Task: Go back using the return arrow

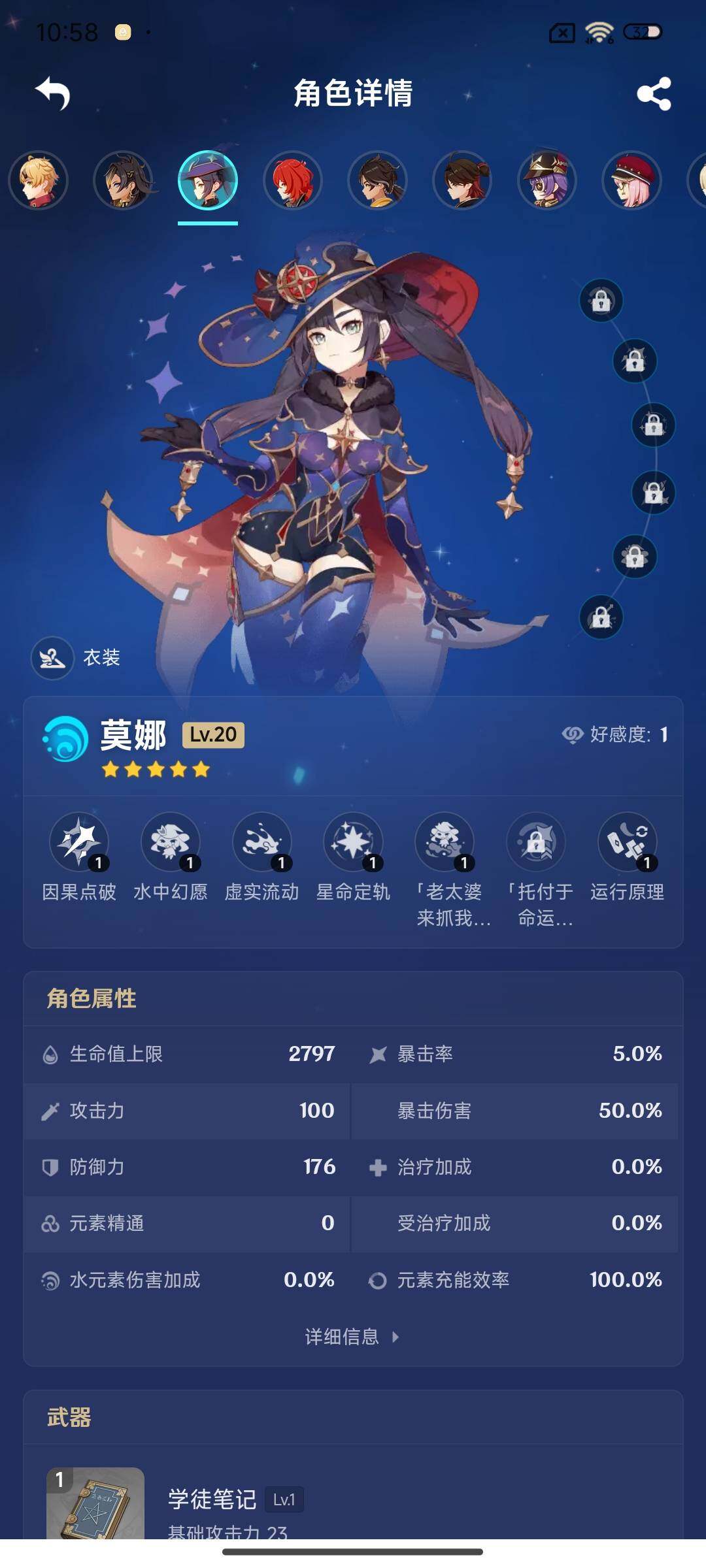Action: [53, 93]
